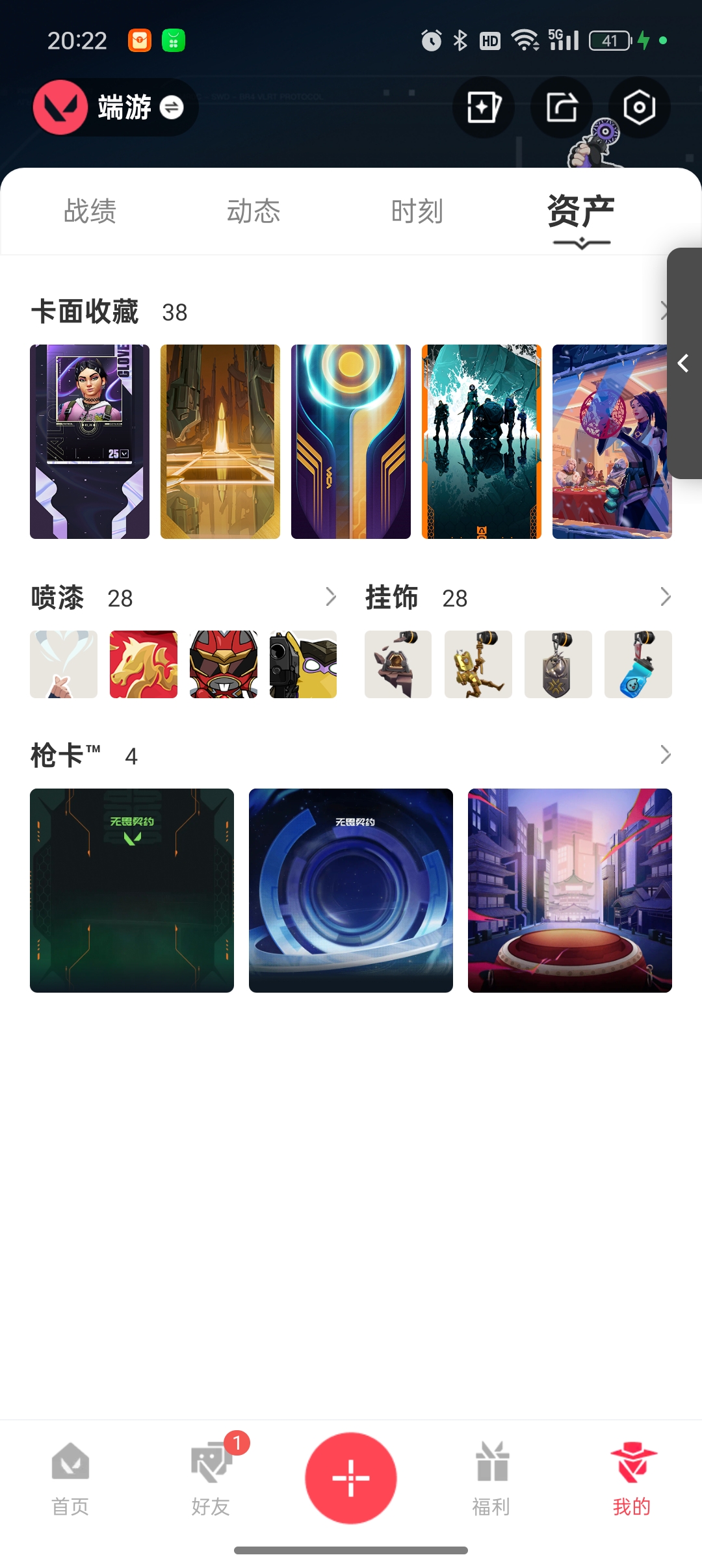This screenshot has height=1568, width=702.
Task: Expand the 喷漆 spray collection
Action: (331, 597)
